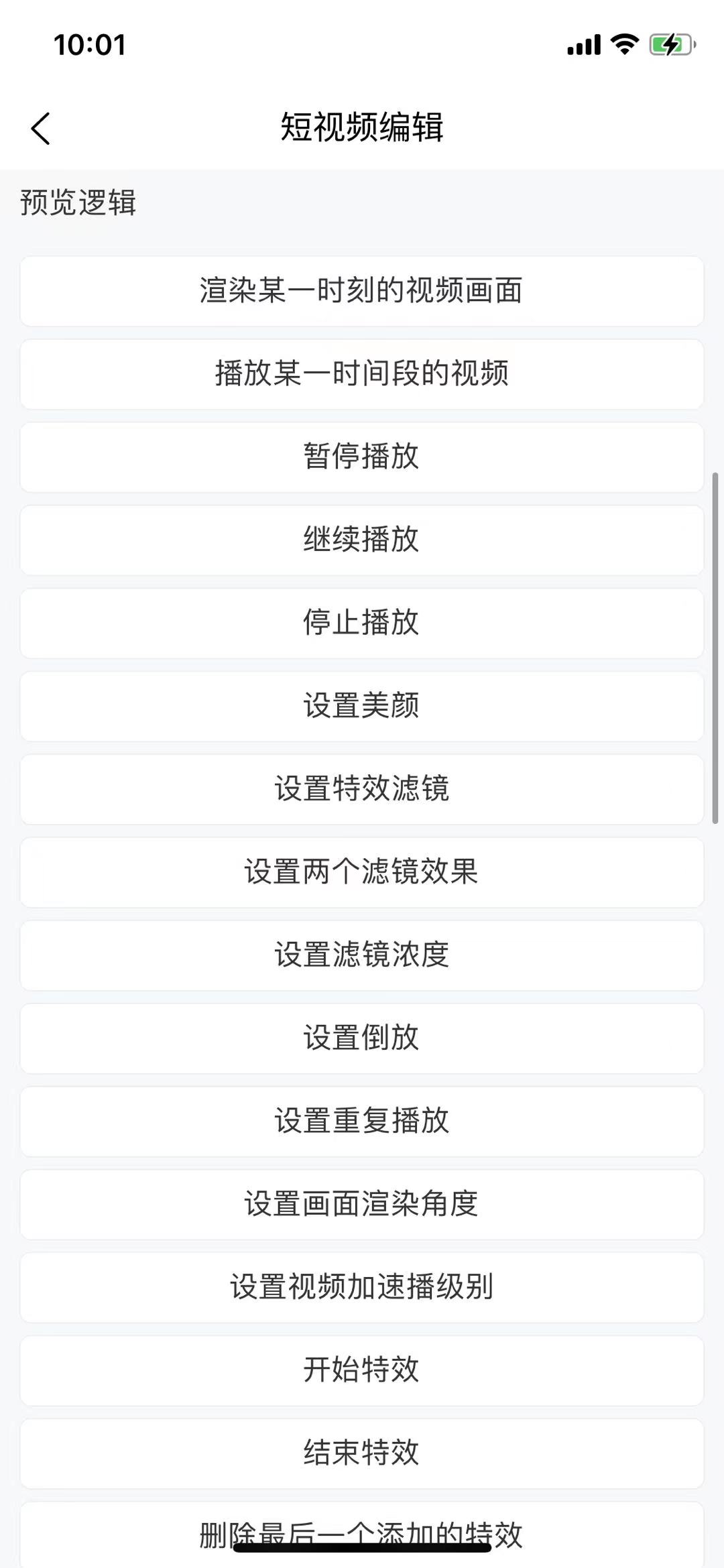This screenshot has width=724, height=1568.
Task: Open 设置美颜 option
Action: [362, 707]
